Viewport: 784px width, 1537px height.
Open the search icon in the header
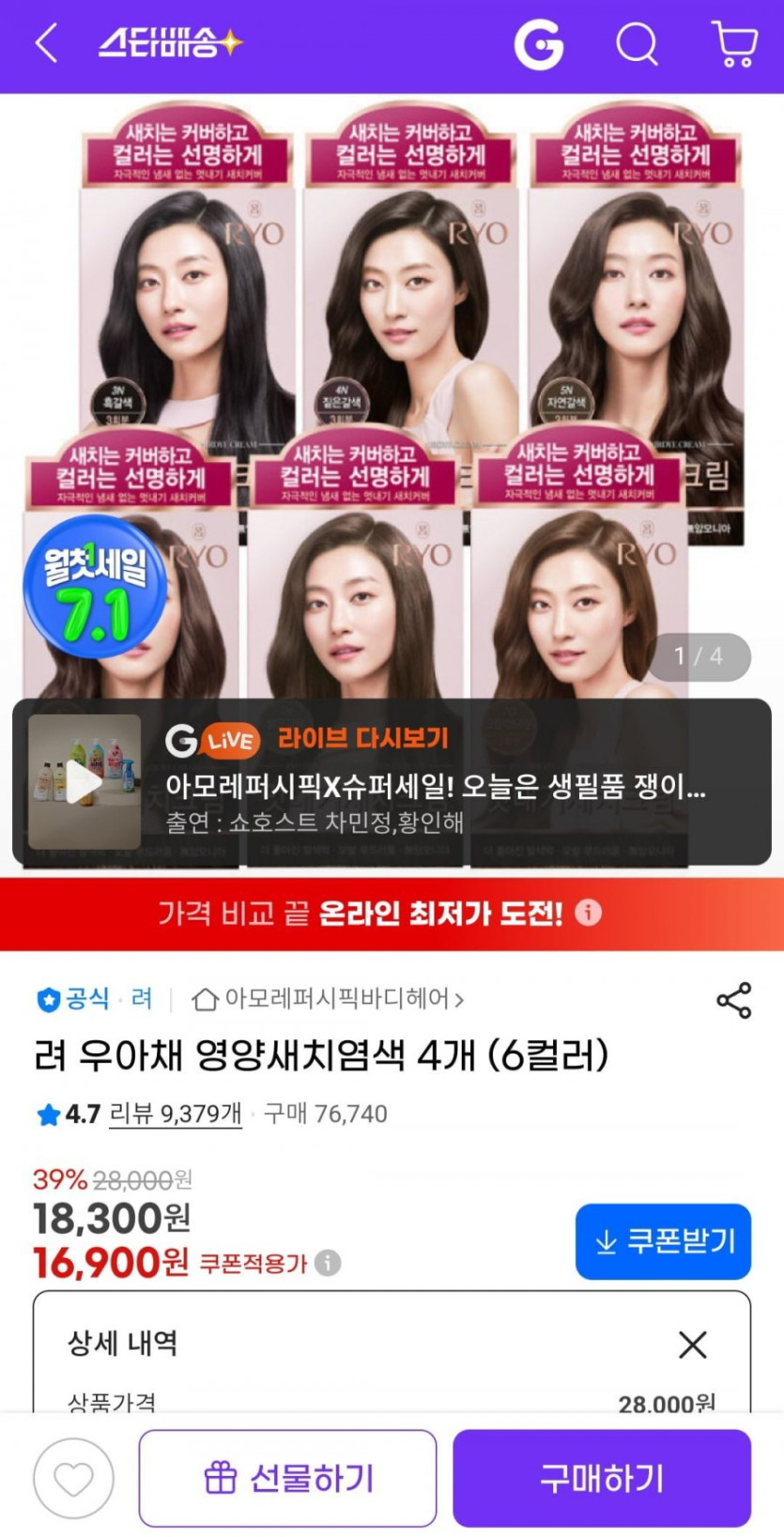click(x=637, y=43)
